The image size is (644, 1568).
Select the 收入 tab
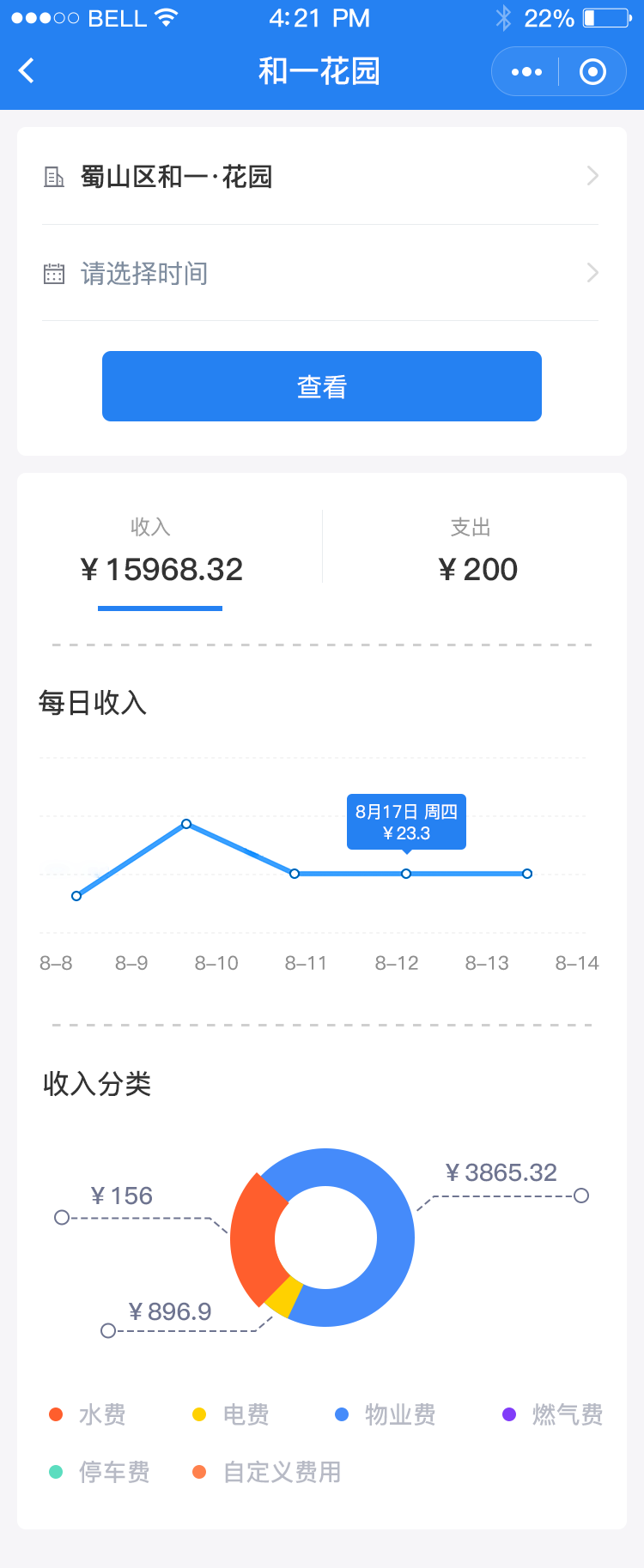point(161,547)
